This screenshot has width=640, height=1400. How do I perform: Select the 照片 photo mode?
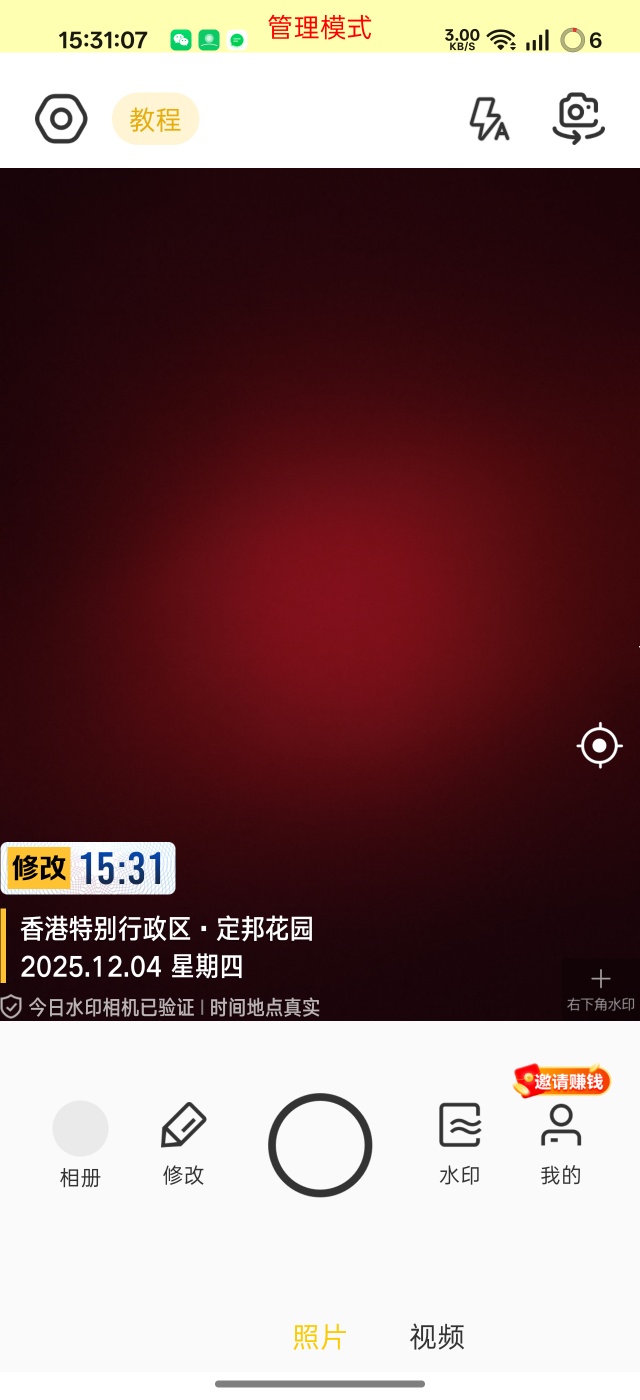[320, 1337]
